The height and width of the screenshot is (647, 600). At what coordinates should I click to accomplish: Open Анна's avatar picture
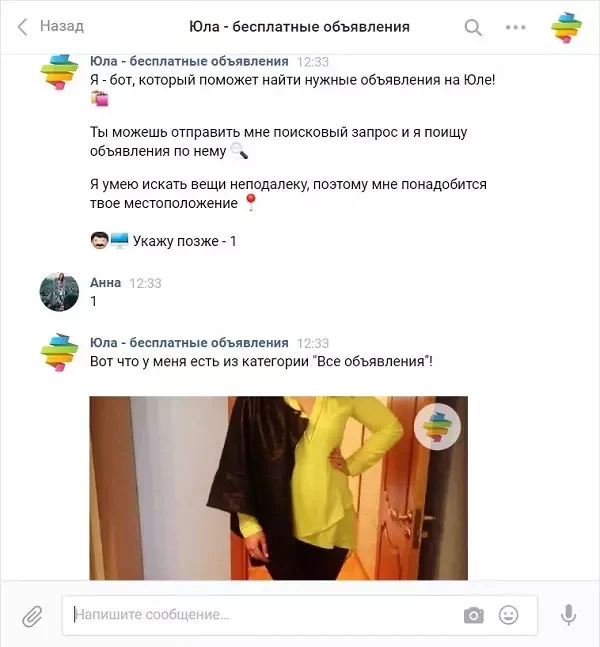59,291
